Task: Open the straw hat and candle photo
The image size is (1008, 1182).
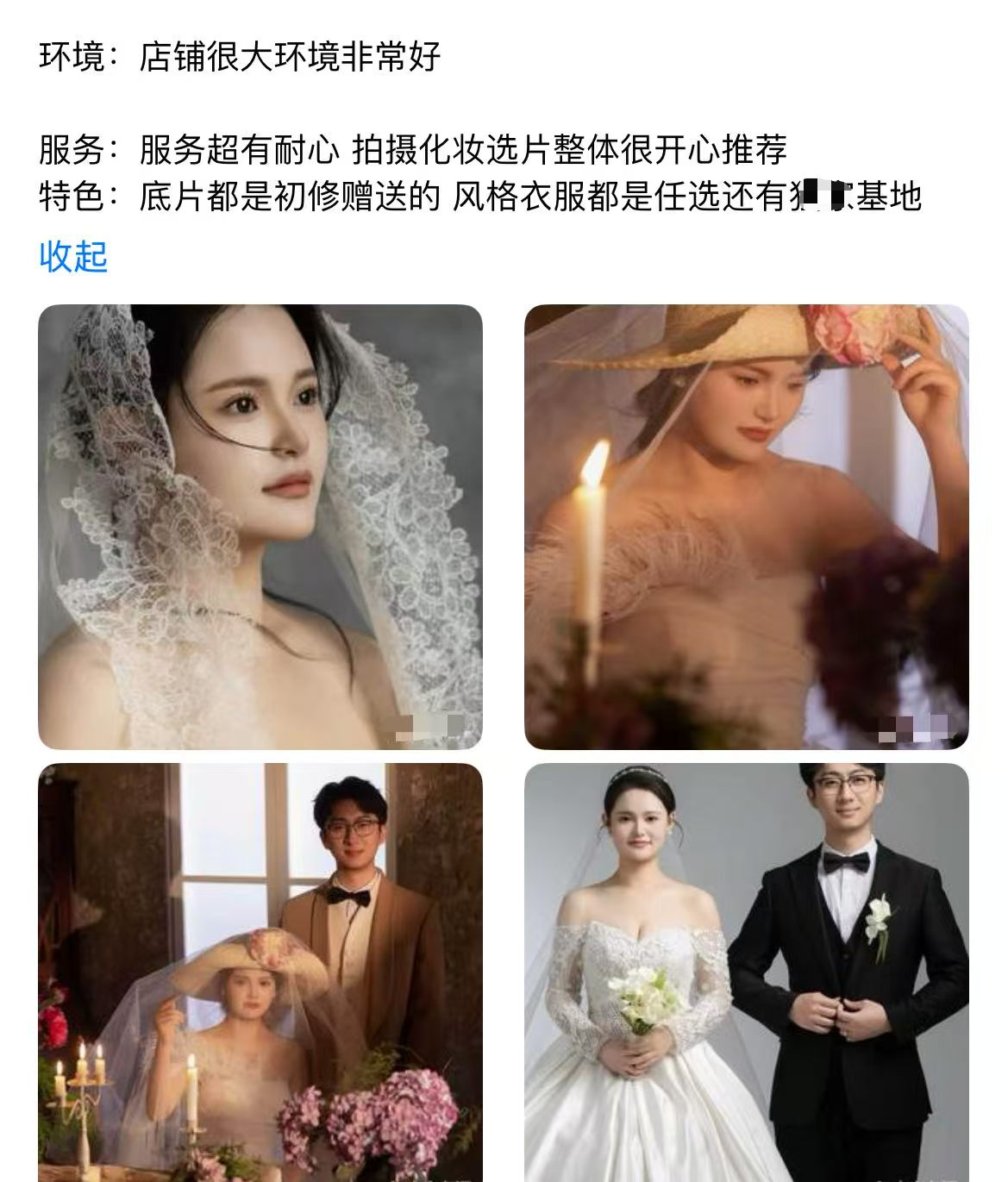Action: tap(747, 527)
